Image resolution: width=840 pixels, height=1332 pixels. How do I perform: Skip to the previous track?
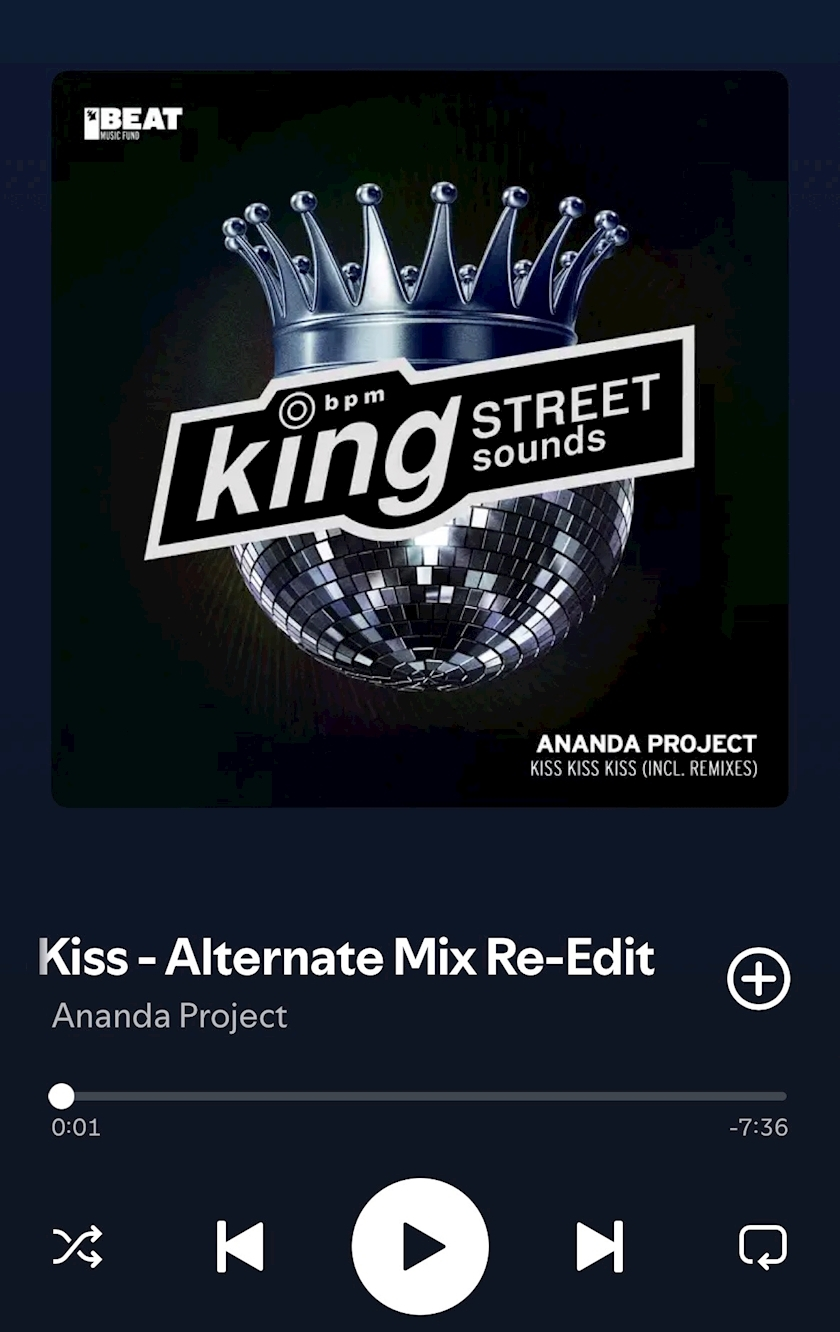click(x=240, y=1247)
